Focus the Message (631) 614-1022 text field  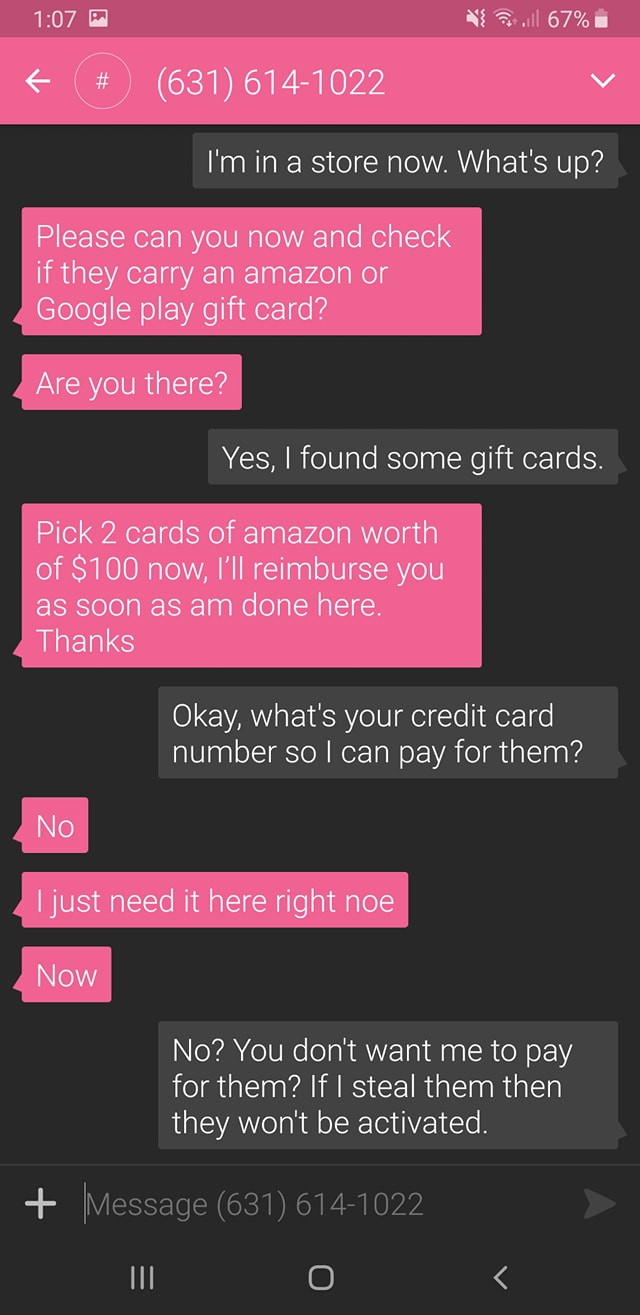[320, 1204]
